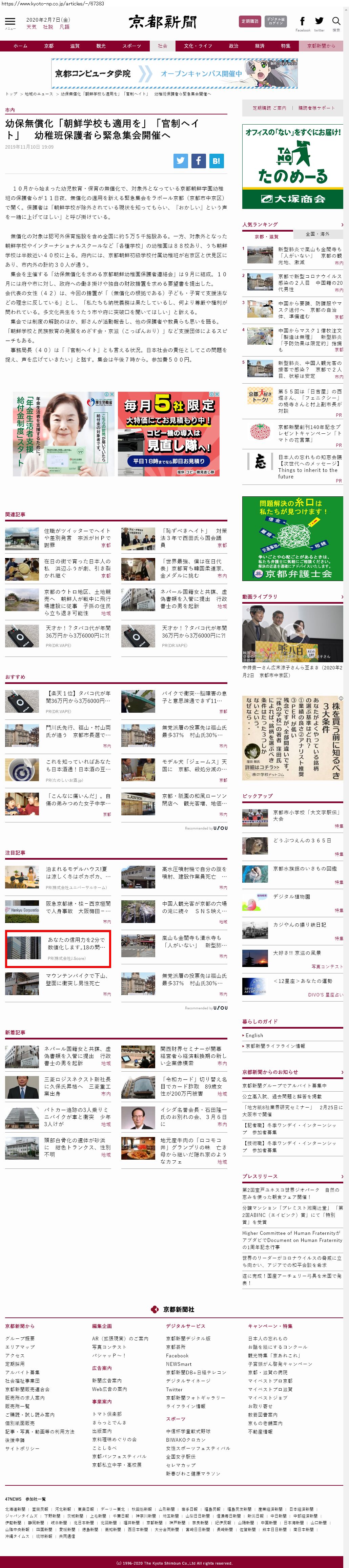Open the English guide link
The image size is (349, 1568).
click(254, 1035)
